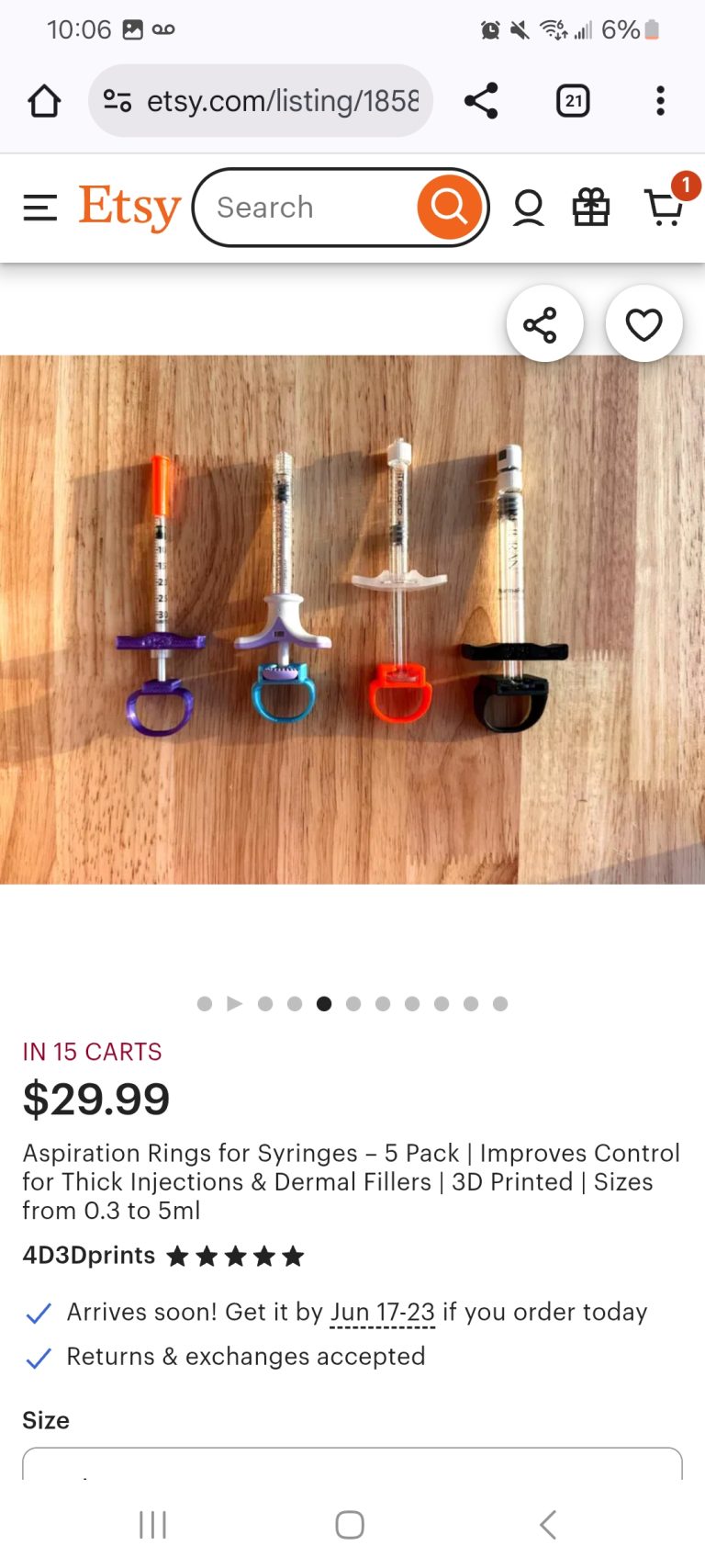Open the gift icon in Etsy header
This screenshot has height=1568, width=705.
coord(591,208)
